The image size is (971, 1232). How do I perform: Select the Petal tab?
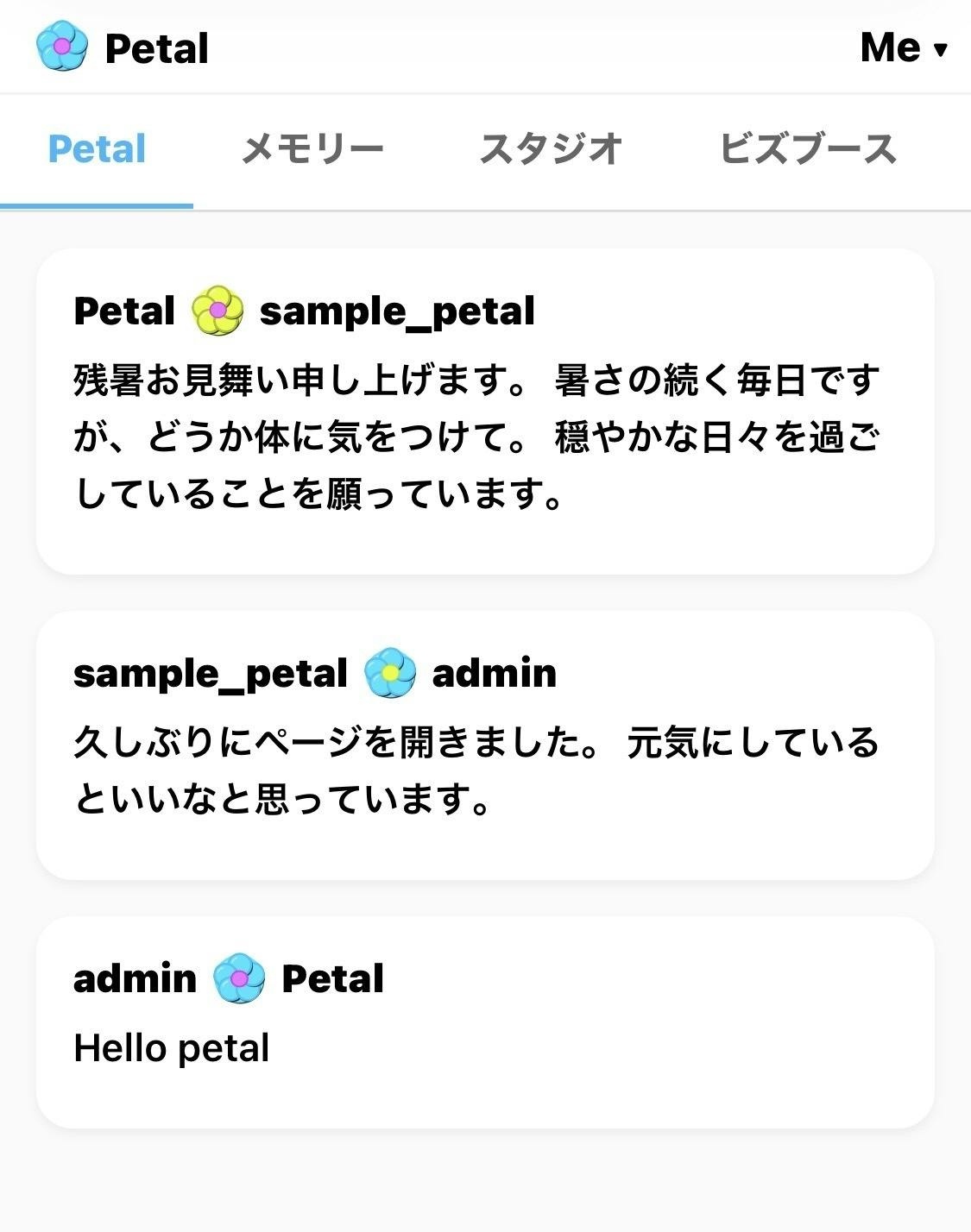coord(97,149)
